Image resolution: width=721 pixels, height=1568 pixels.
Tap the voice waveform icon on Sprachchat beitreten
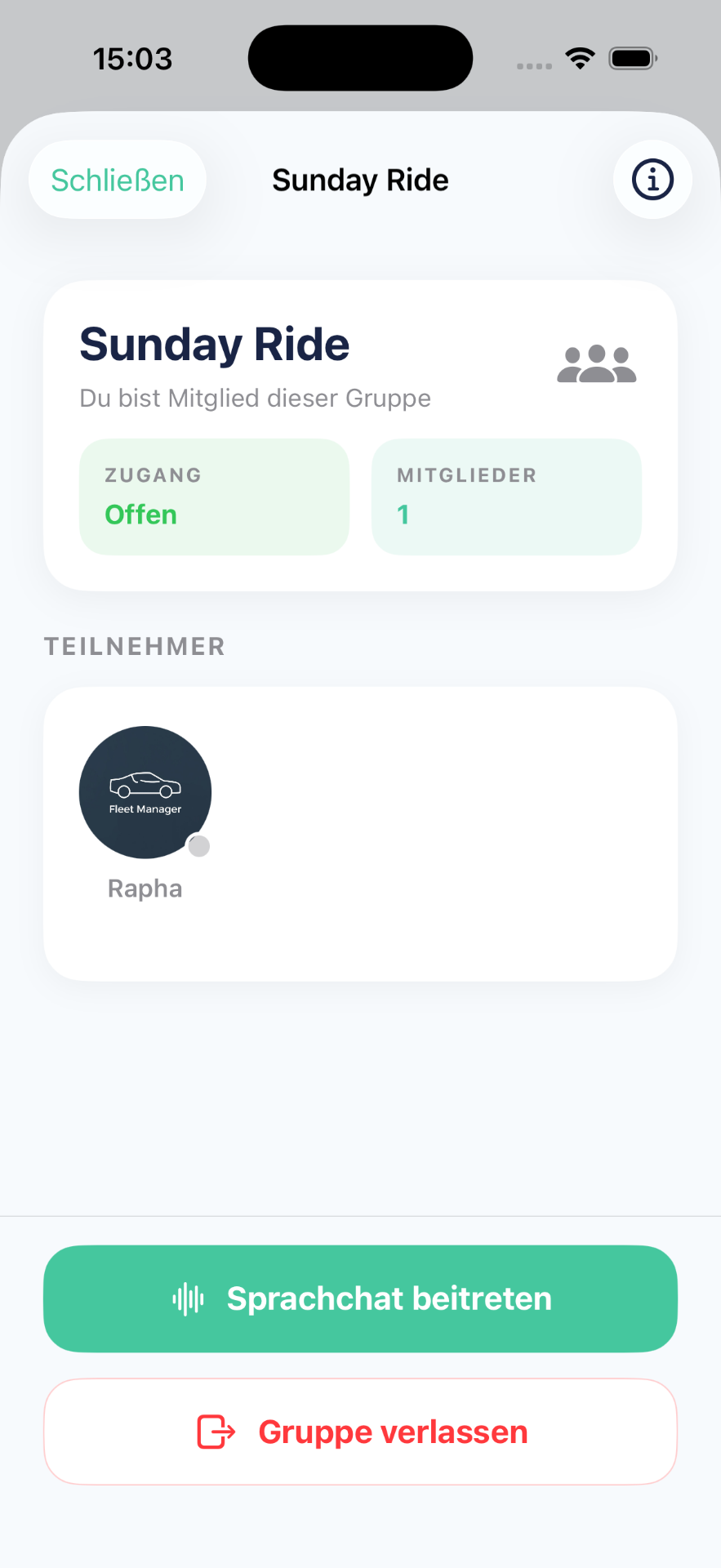coord(189,1298)
